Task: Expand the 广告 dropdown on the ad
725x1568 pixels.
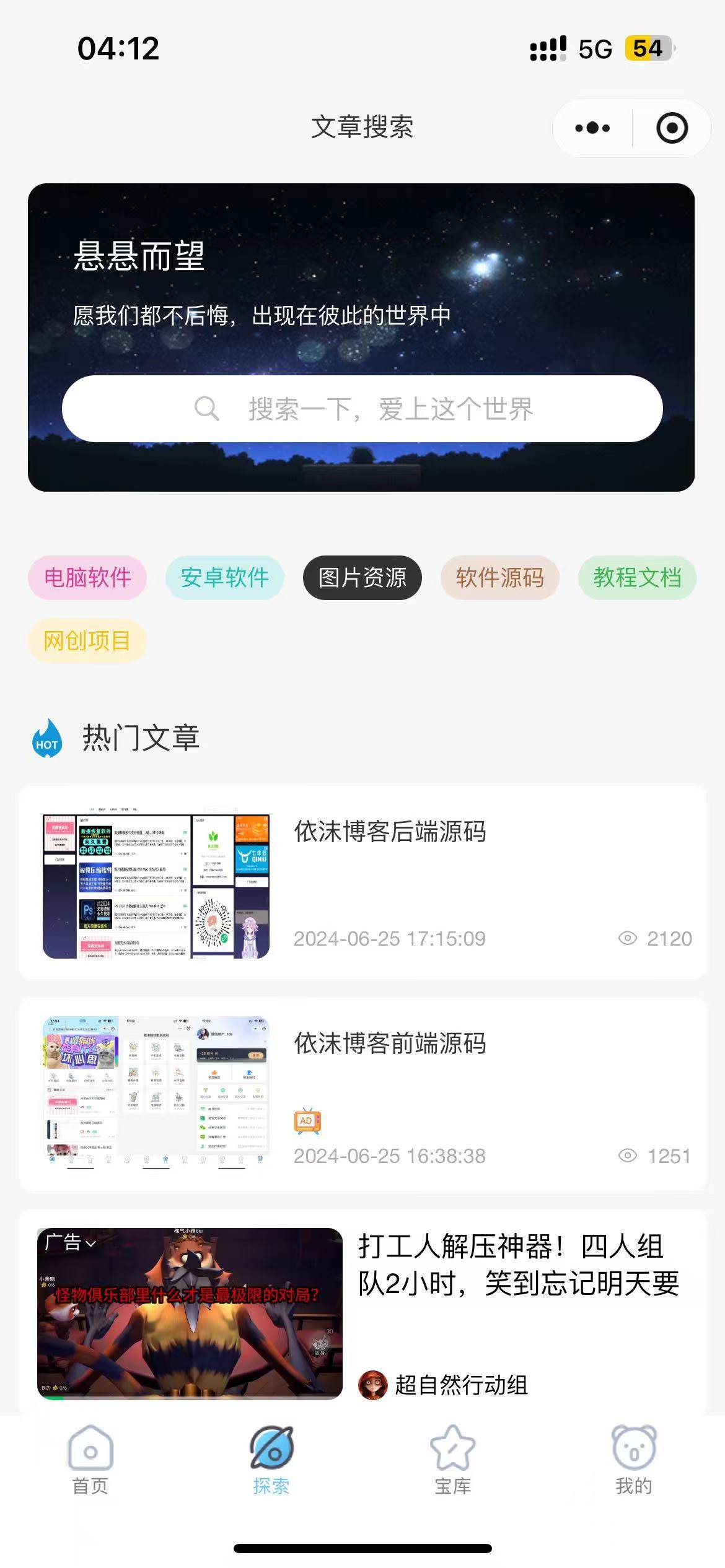Action: click(71, 1242)
